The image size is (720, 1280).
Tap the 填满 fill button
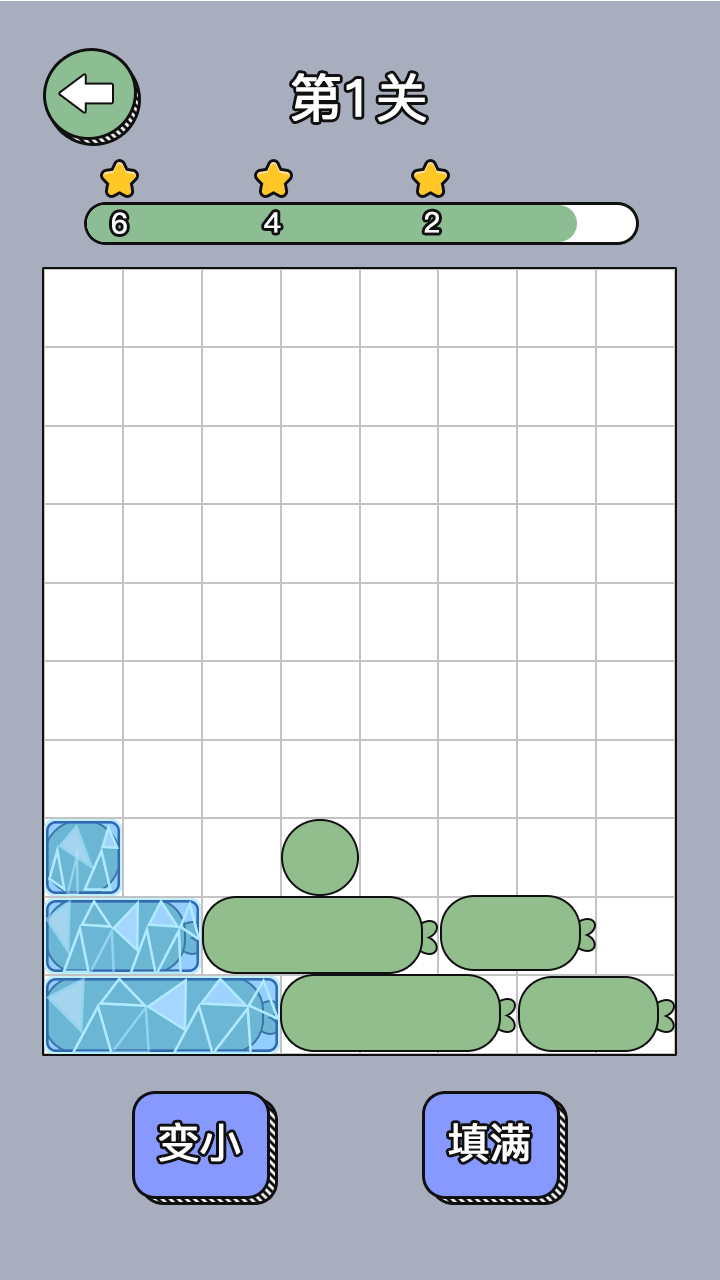pos(490,1144)
